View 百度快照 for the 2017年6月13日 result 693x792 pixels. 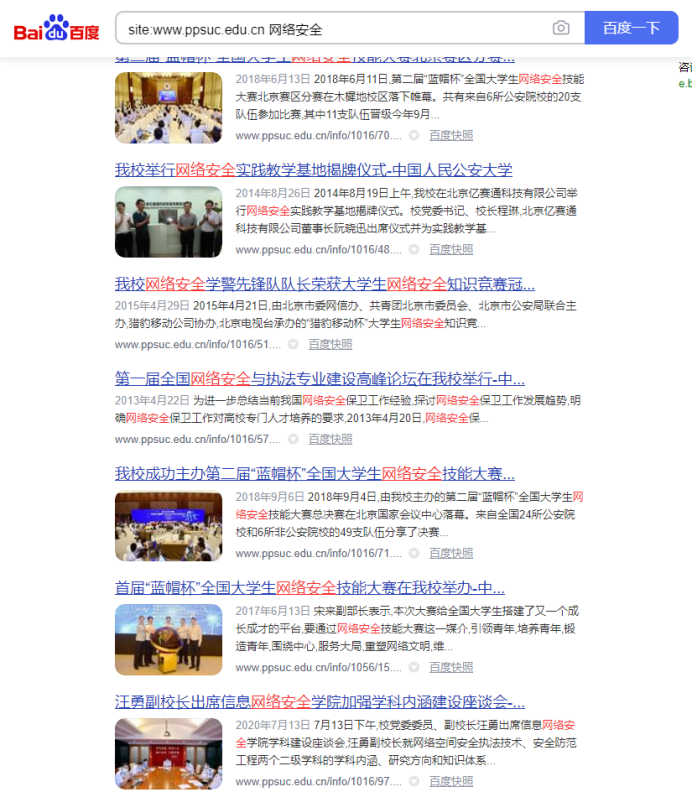(451, 667)
